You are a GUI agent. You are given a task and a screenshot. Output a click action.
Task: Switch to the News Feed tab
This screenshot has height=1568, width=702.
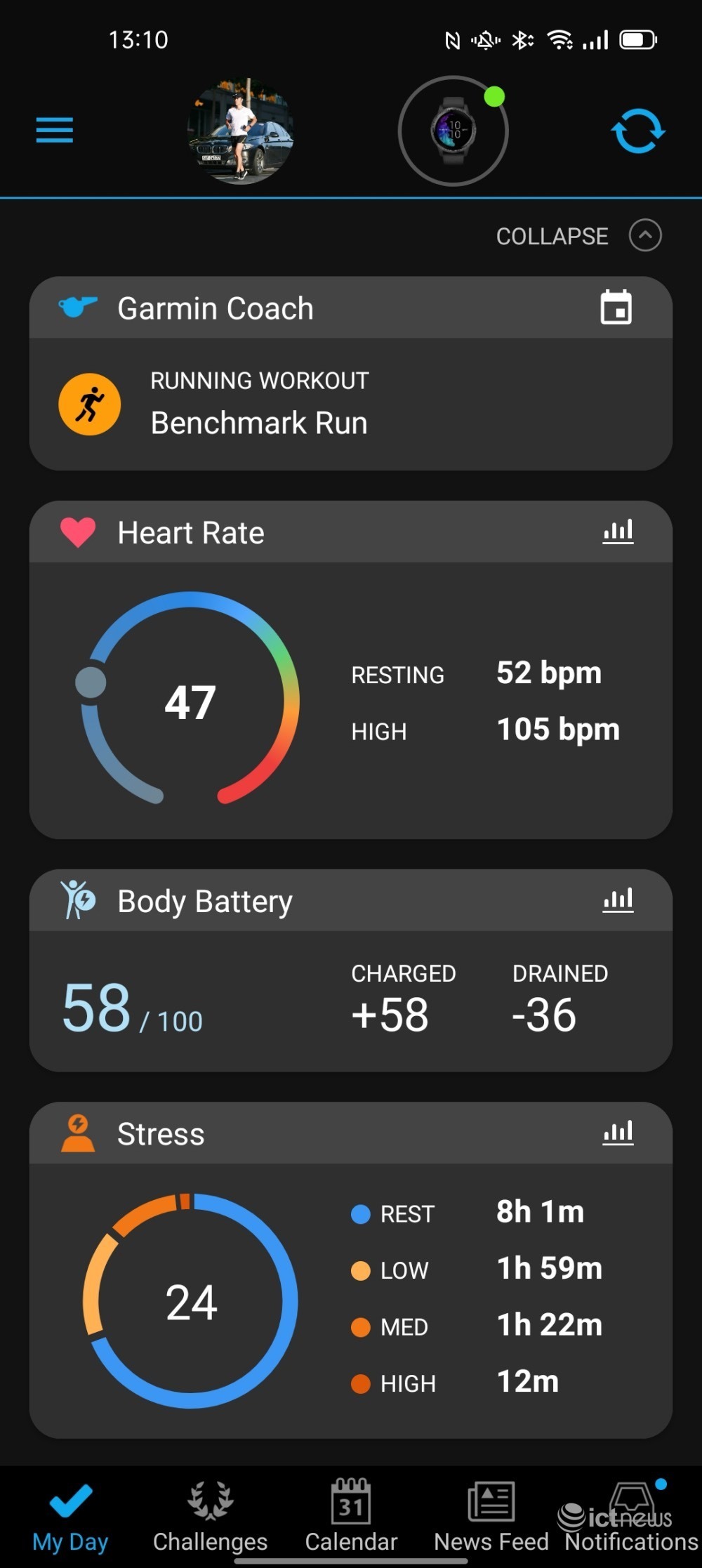[x=491, y=1515]
